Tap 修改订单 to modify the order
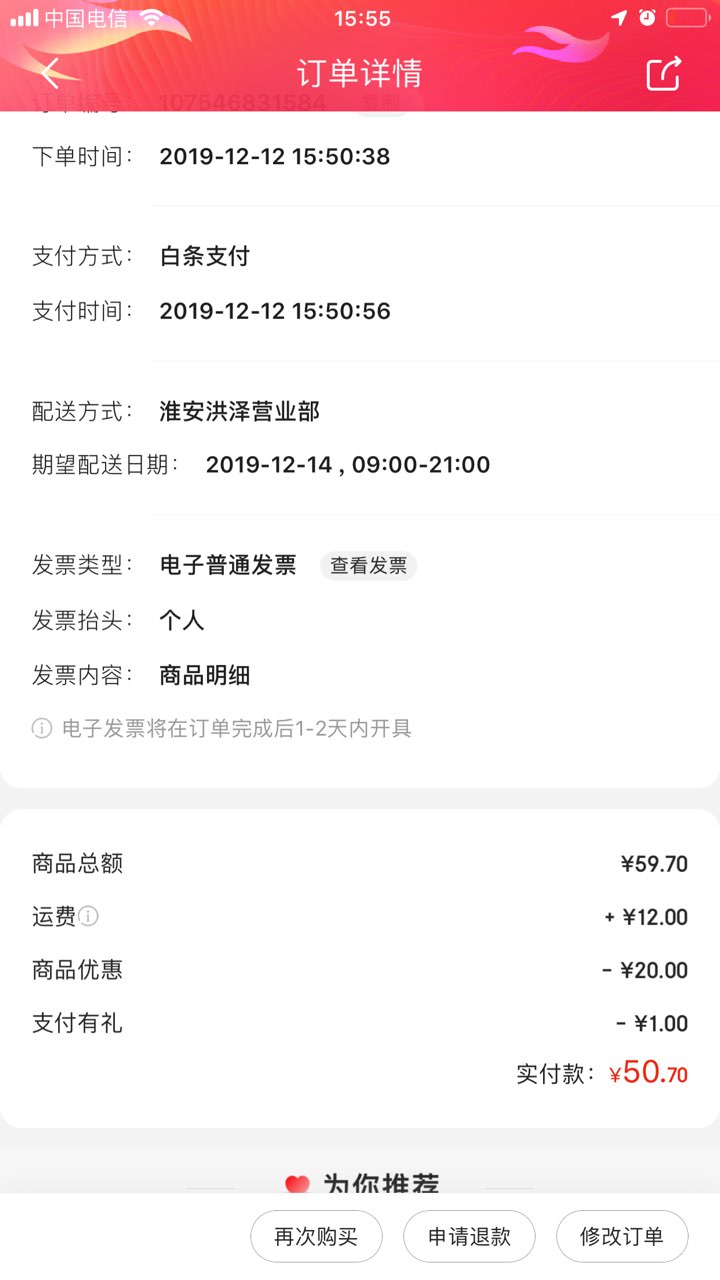720x1280 pixels. click(622, 1236)
